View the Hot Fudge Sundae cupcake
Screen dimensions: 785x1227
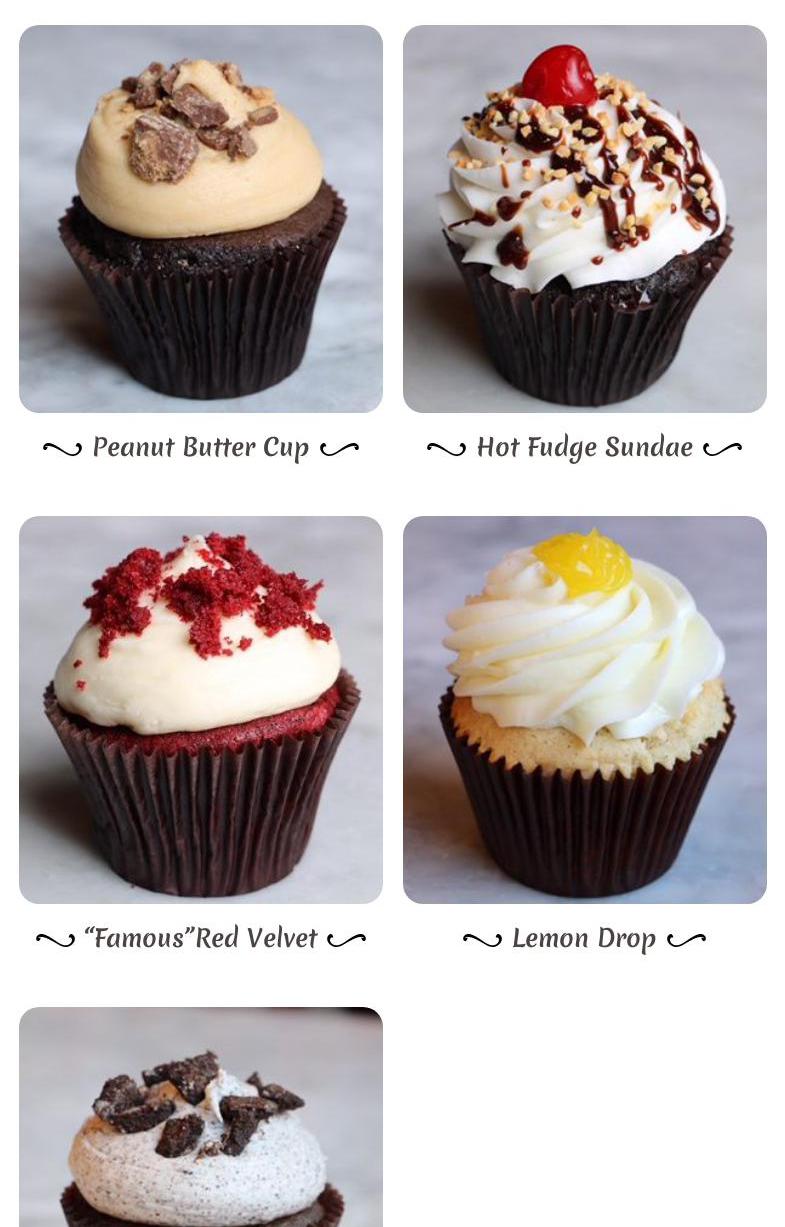click(584, 219)
